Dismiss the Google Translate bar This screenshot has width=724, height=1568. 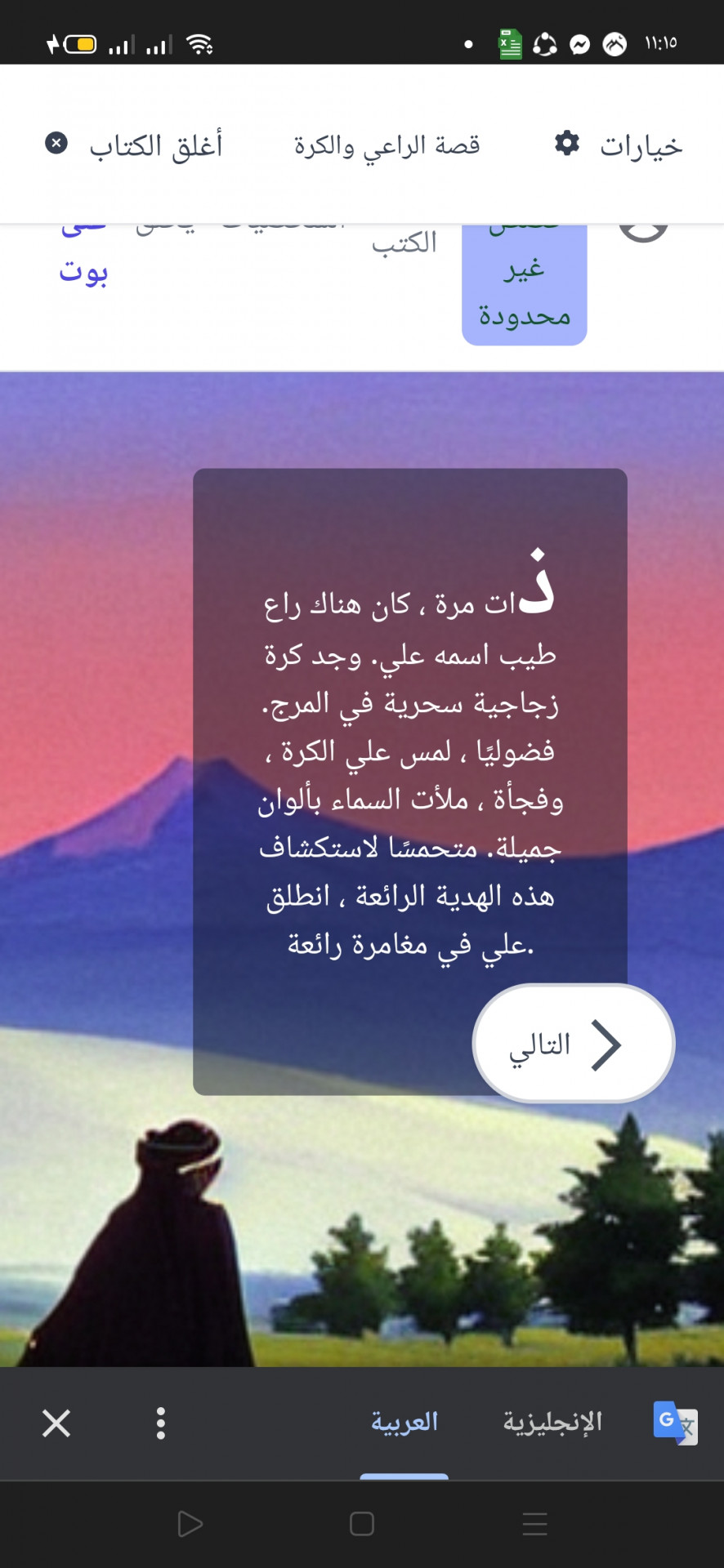pos(56,1423)
